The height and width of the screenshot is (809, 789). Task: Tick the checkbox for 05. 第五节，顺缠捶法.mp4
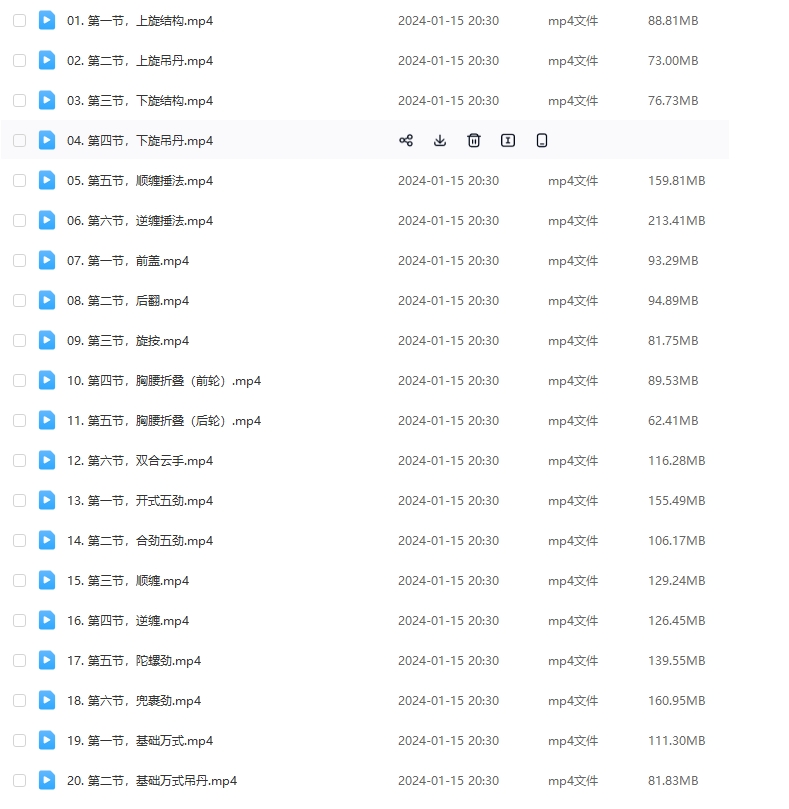[19, 180]
